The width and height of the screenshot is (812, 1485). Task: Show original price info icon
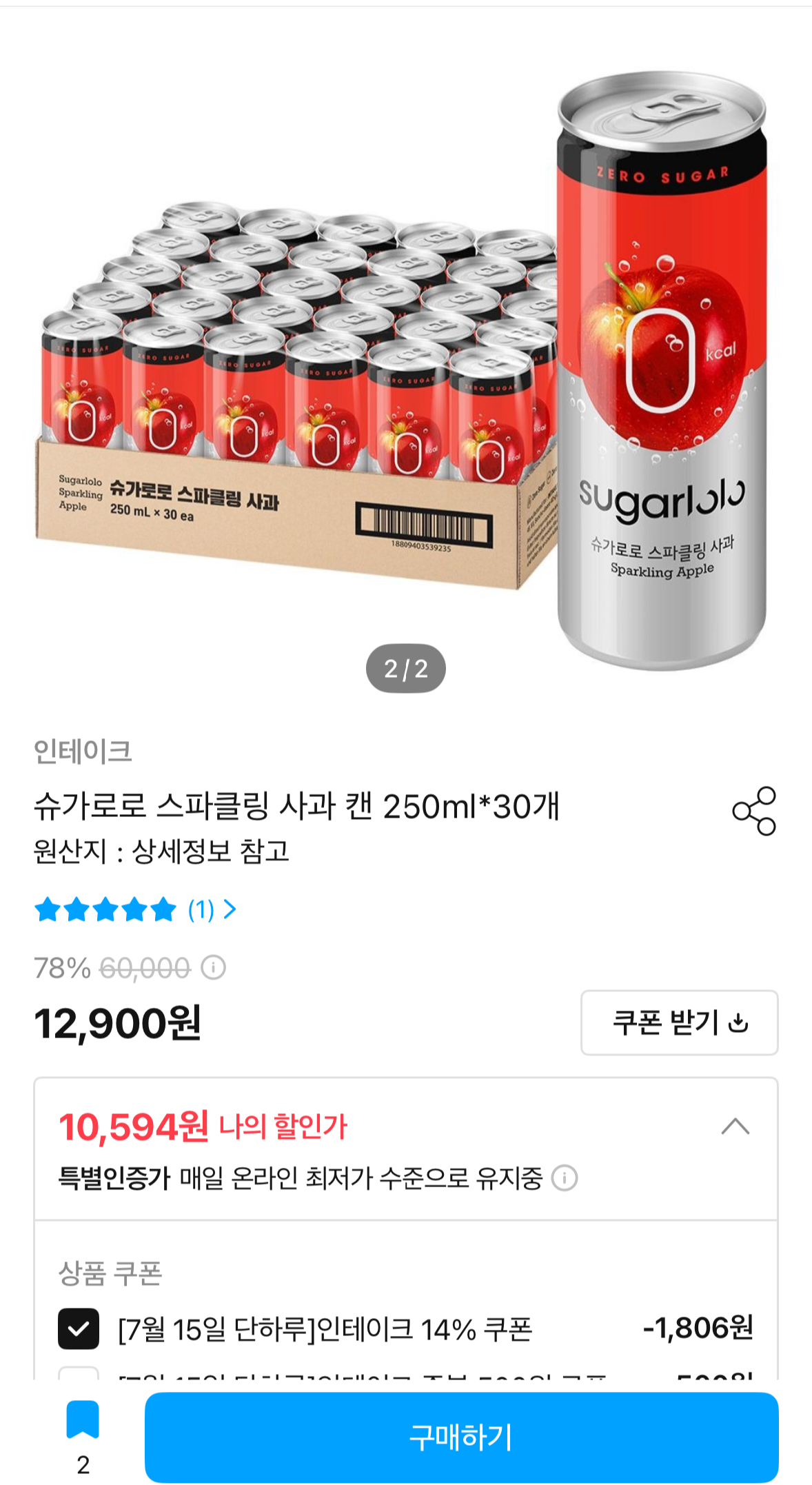pos(213,968)
